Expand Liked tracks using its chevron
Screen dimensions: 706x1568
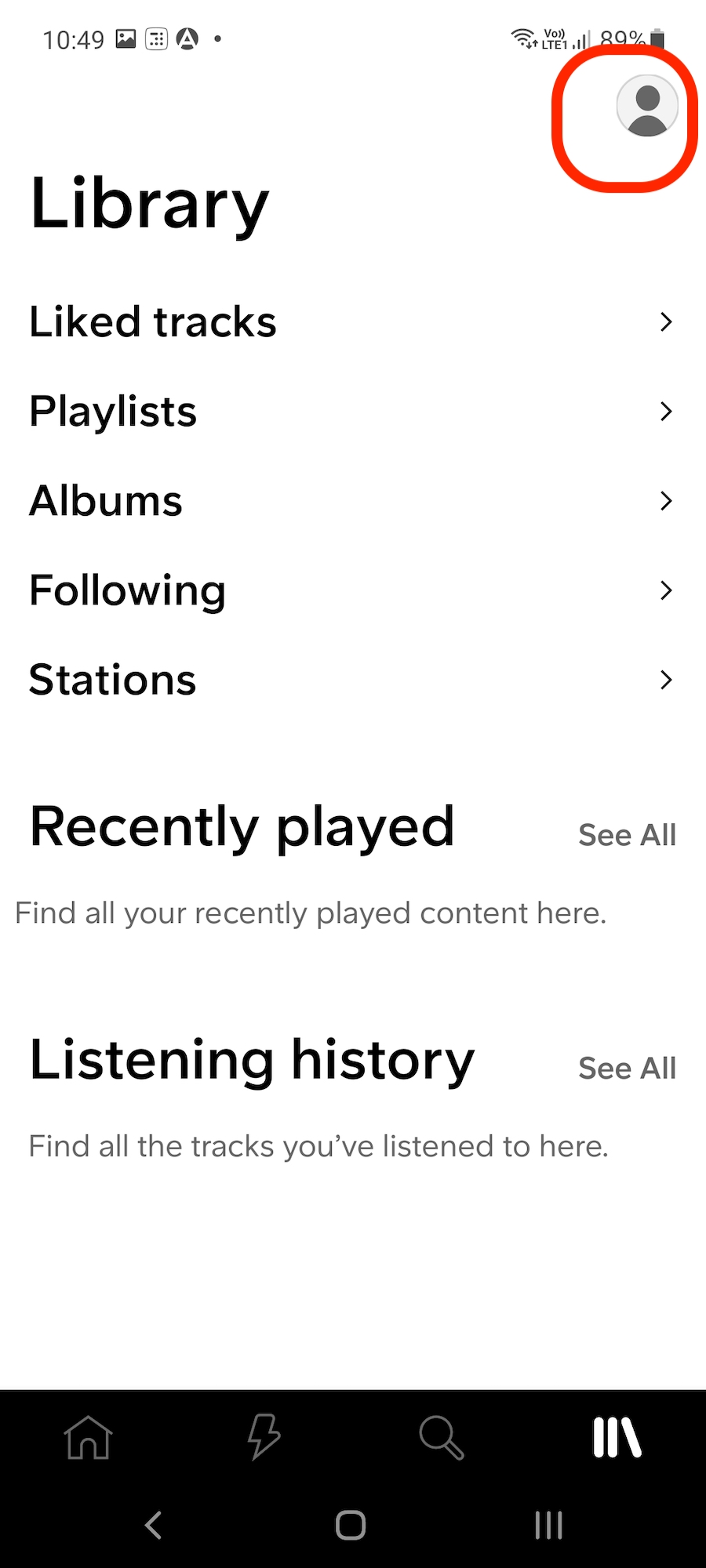click(x=666, y=321)
